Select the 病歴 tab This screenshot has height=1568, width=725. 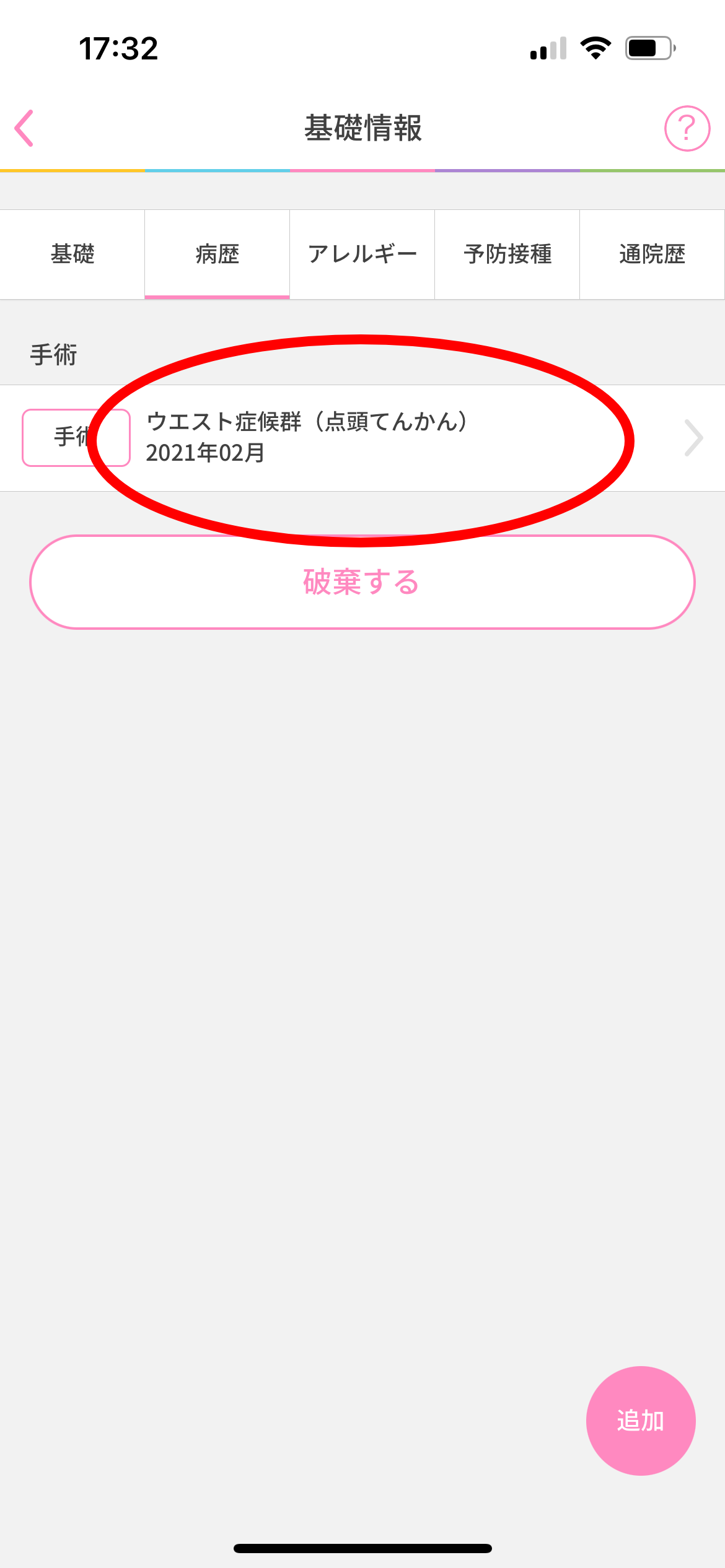pos(217,255)
